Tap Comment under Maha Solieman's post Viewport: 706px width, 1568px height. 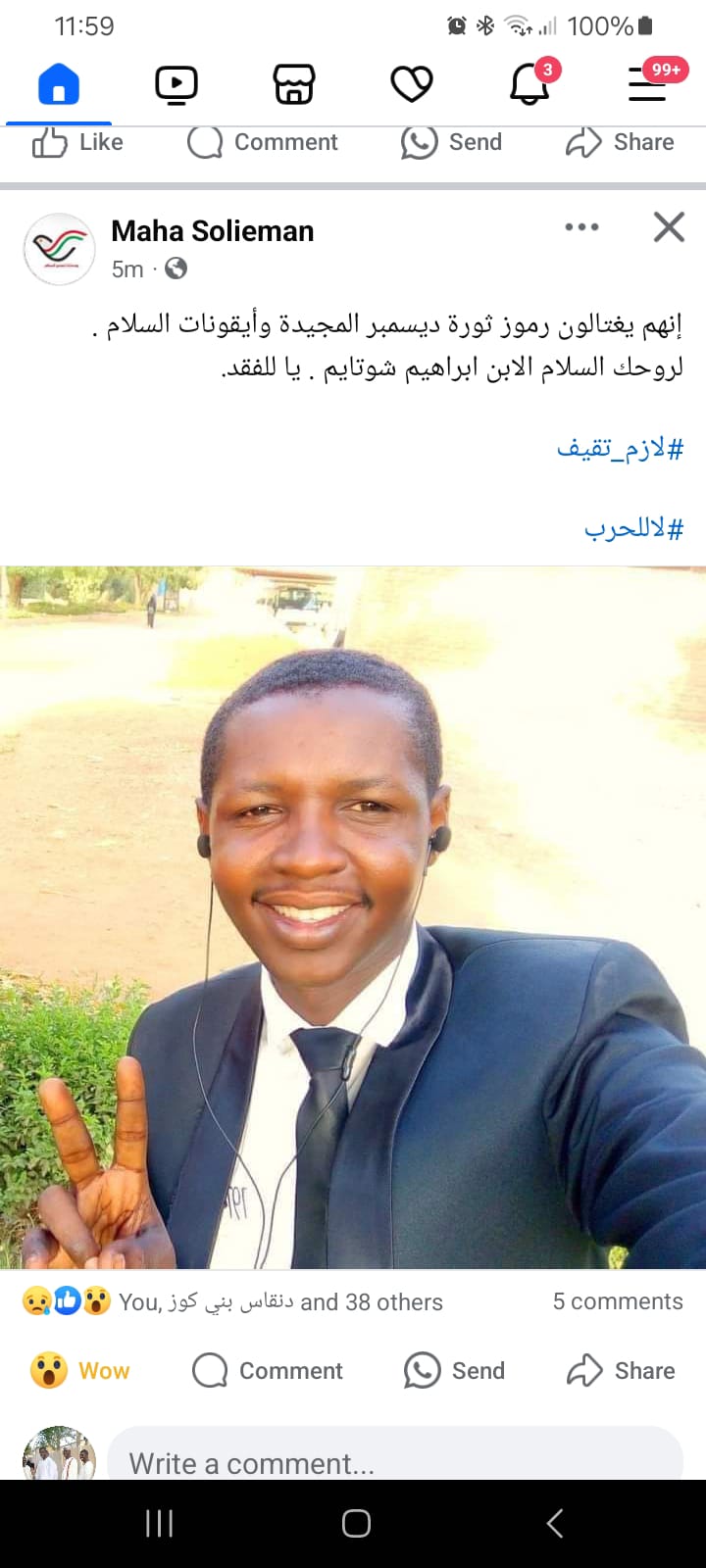coord(268,1370)
